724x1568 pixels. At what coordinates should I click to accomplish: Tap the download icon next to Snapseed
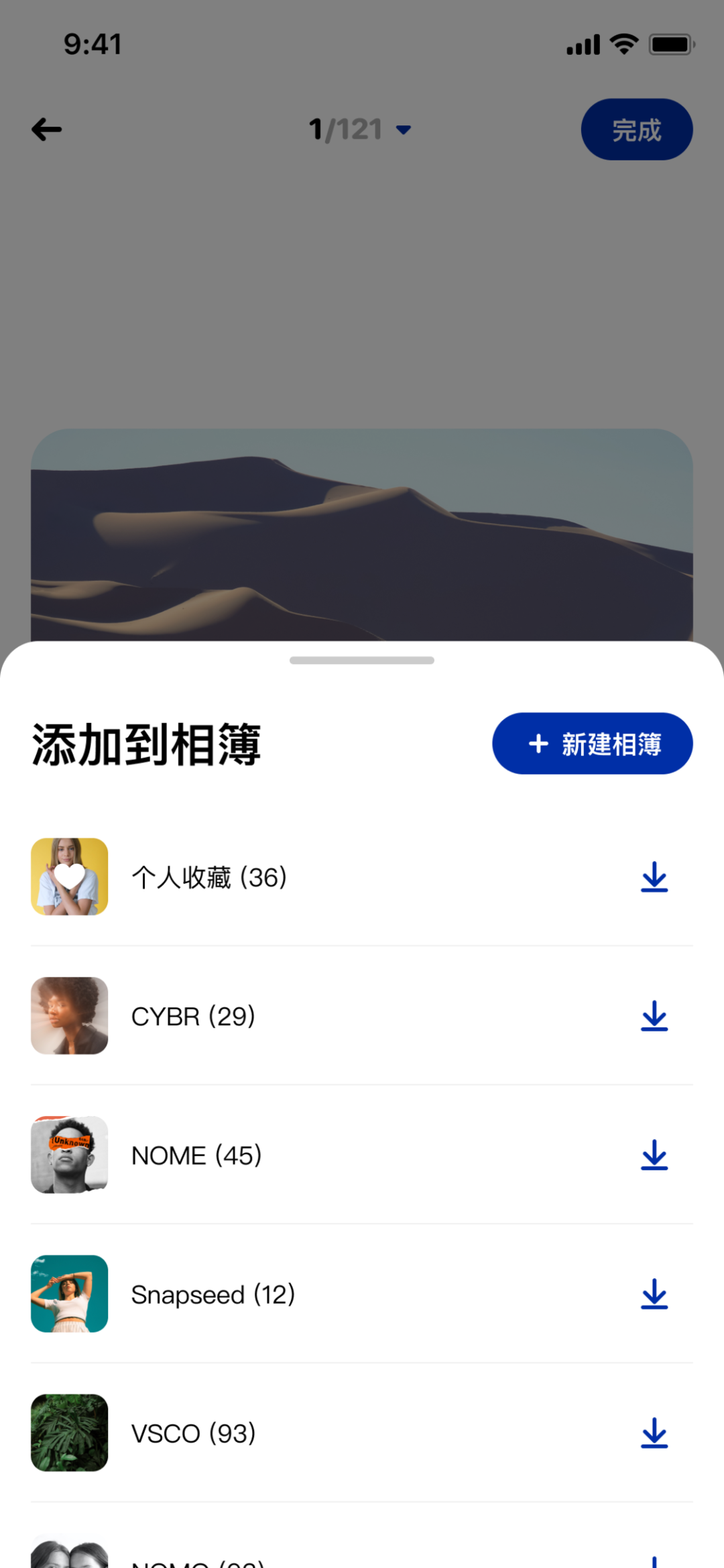point(654,1294)
